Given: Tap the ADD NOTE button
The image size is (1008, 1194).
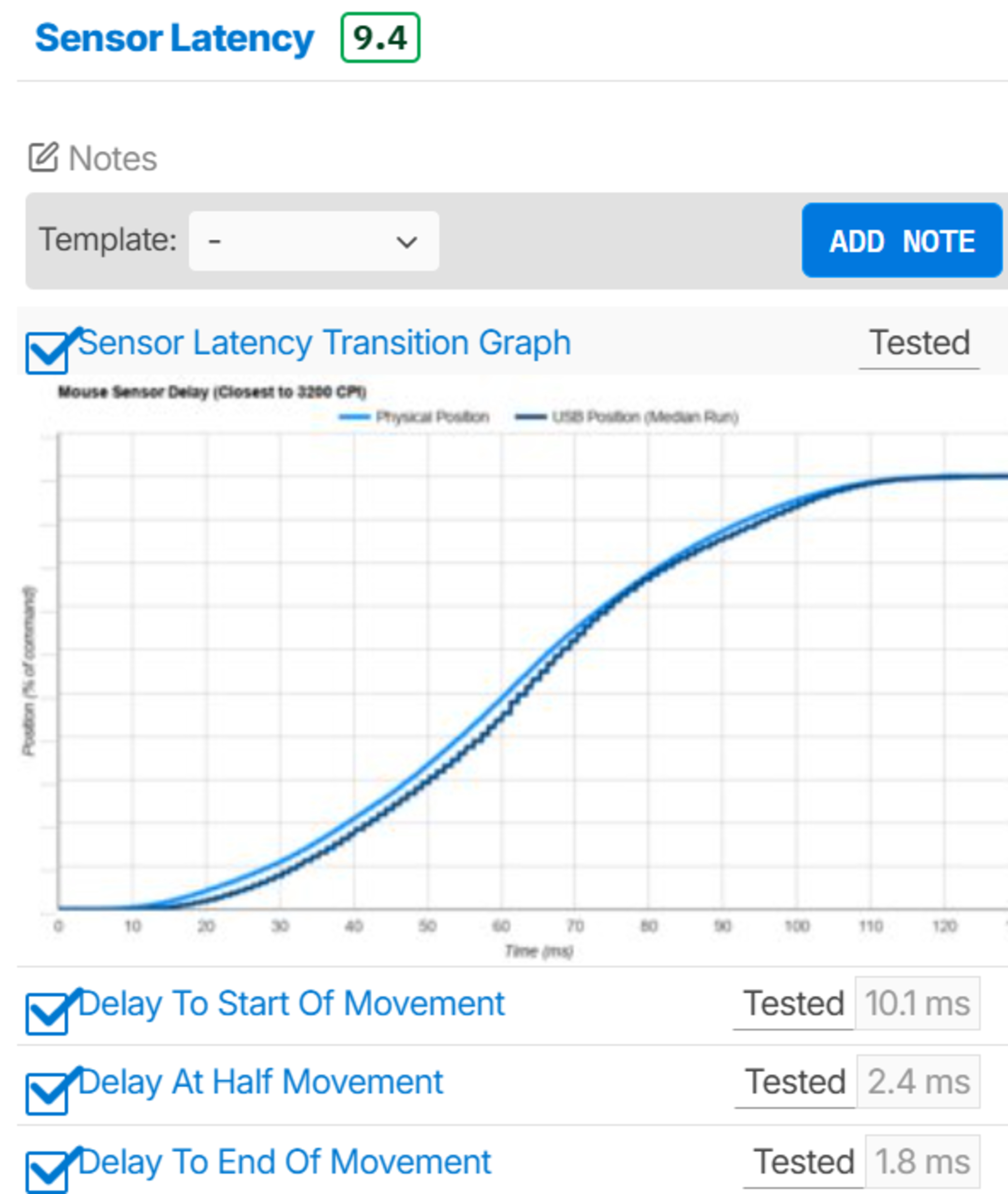Looking at the screenshot, I should coord(901,241).
